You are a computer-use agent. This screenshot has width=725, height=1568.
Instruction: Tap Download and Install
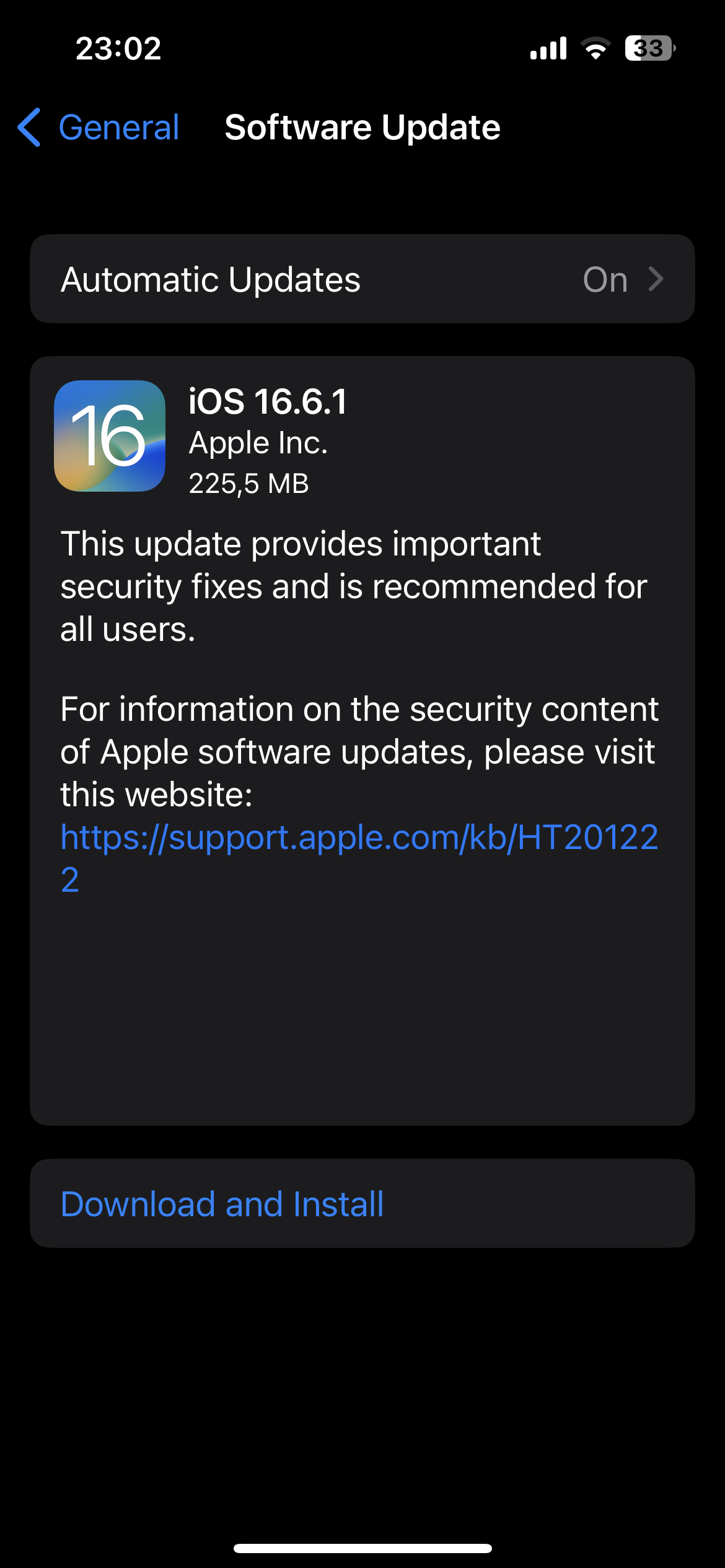362,1203
